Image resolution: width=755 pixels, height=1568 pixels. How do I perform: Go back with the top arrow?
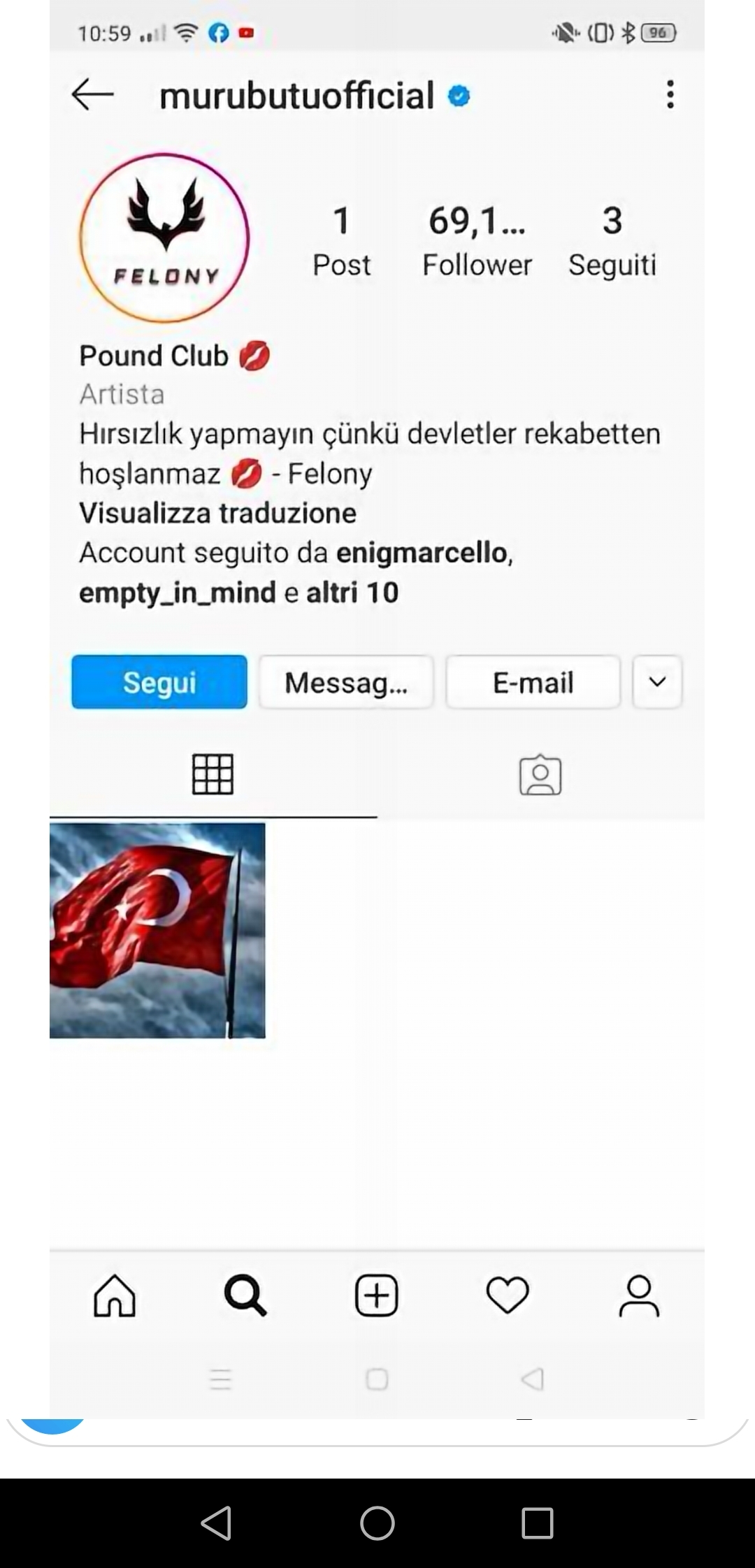[x=92, y=94]
